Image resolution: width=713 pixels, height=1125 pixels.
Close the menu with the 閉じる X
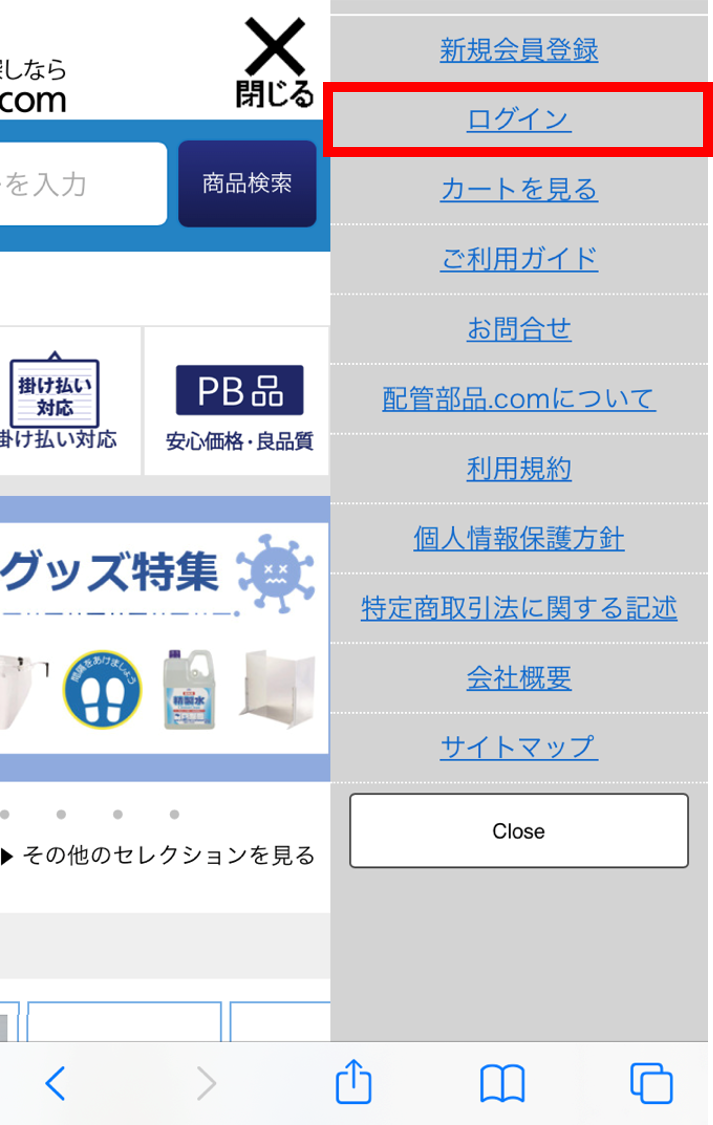[x=275, y=65]
